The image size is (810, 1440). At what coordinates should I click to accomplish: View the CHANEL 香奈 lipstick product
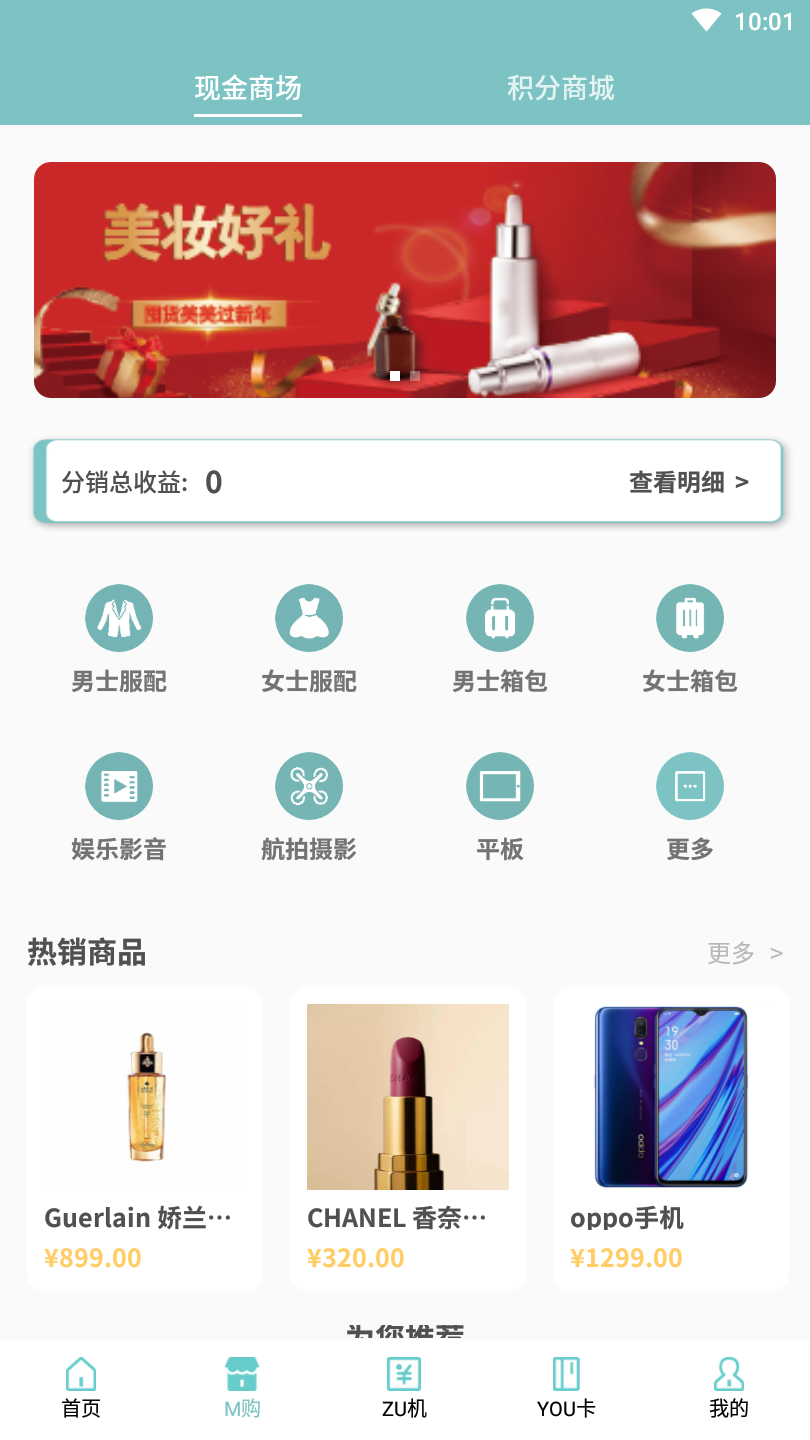(x=408, y=1138)
